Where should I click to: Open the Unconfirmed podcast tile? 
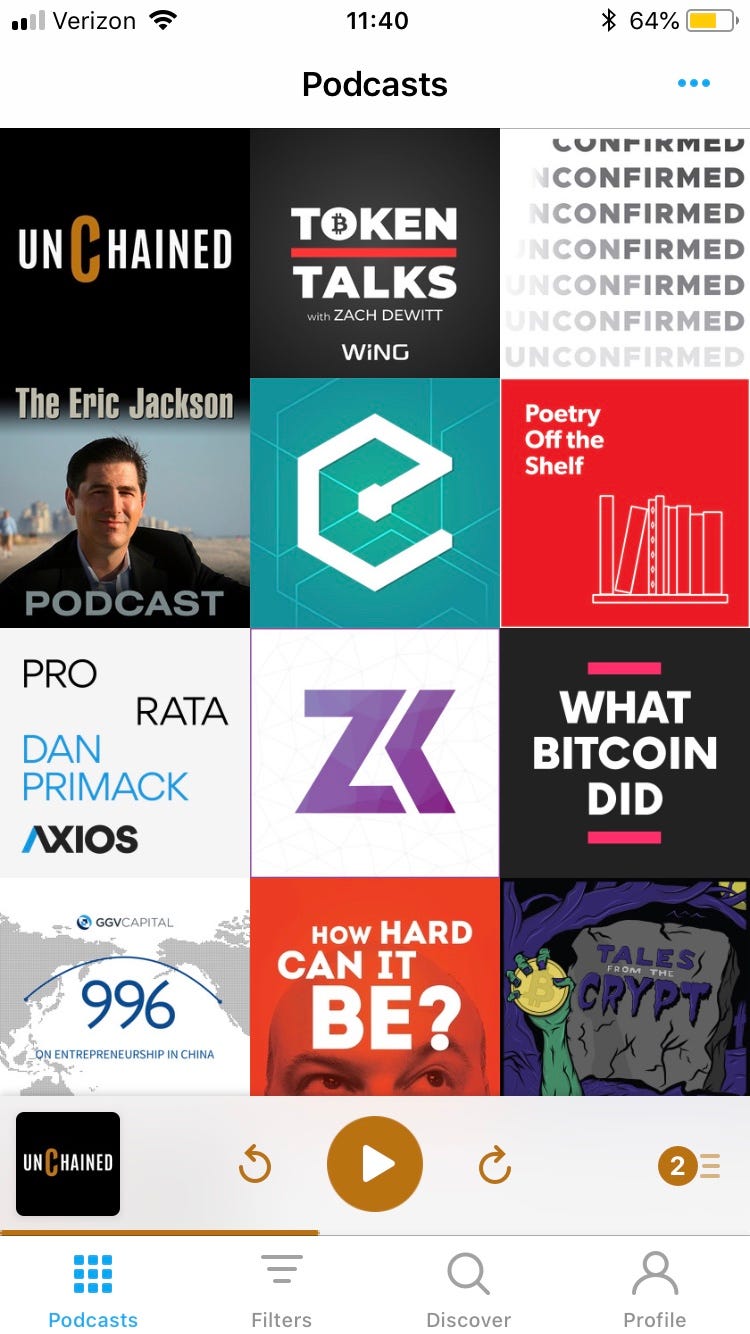point(625,252)
